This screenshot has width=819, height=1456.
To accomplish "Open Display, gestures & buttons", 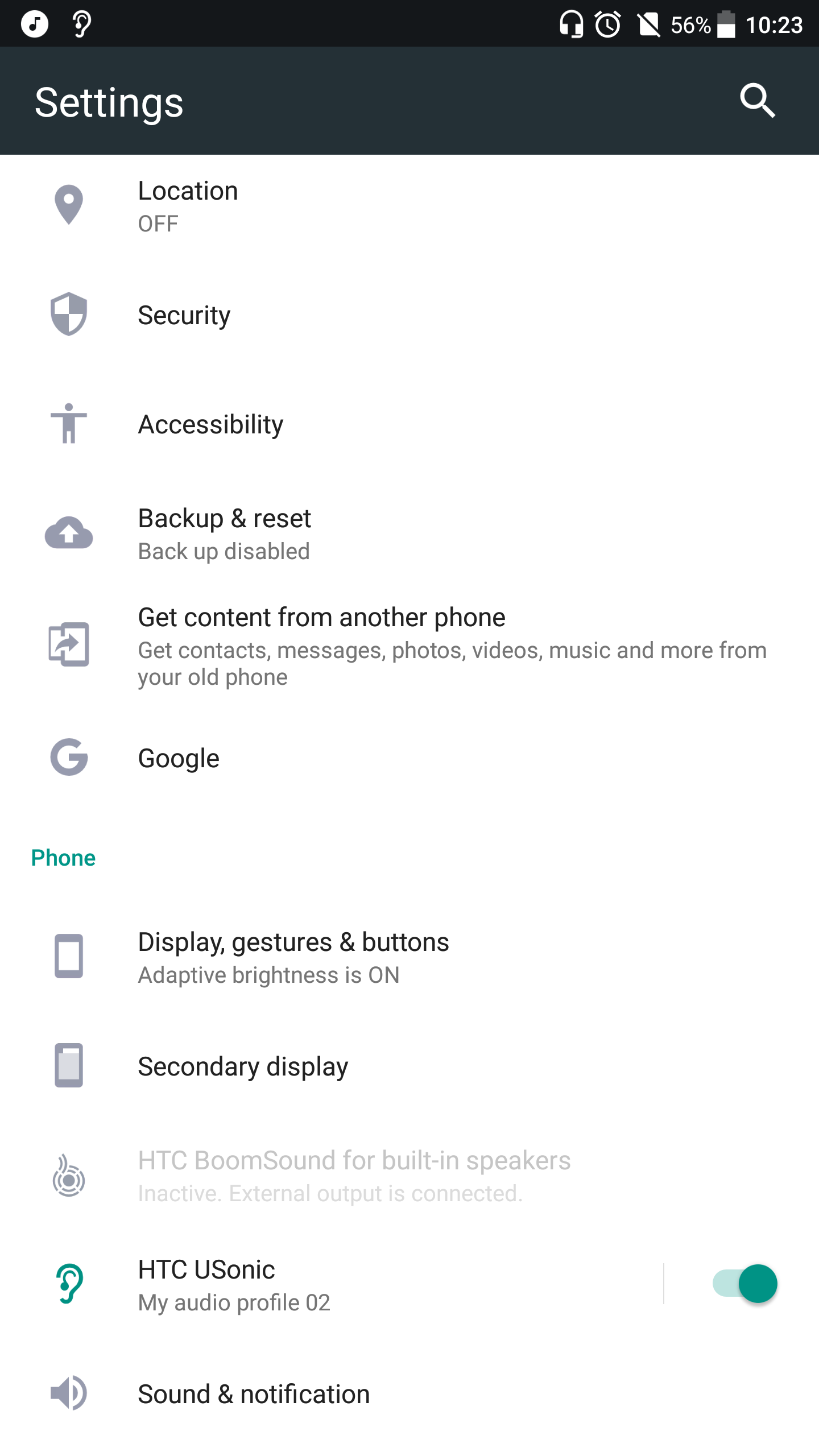I will 409,957.
